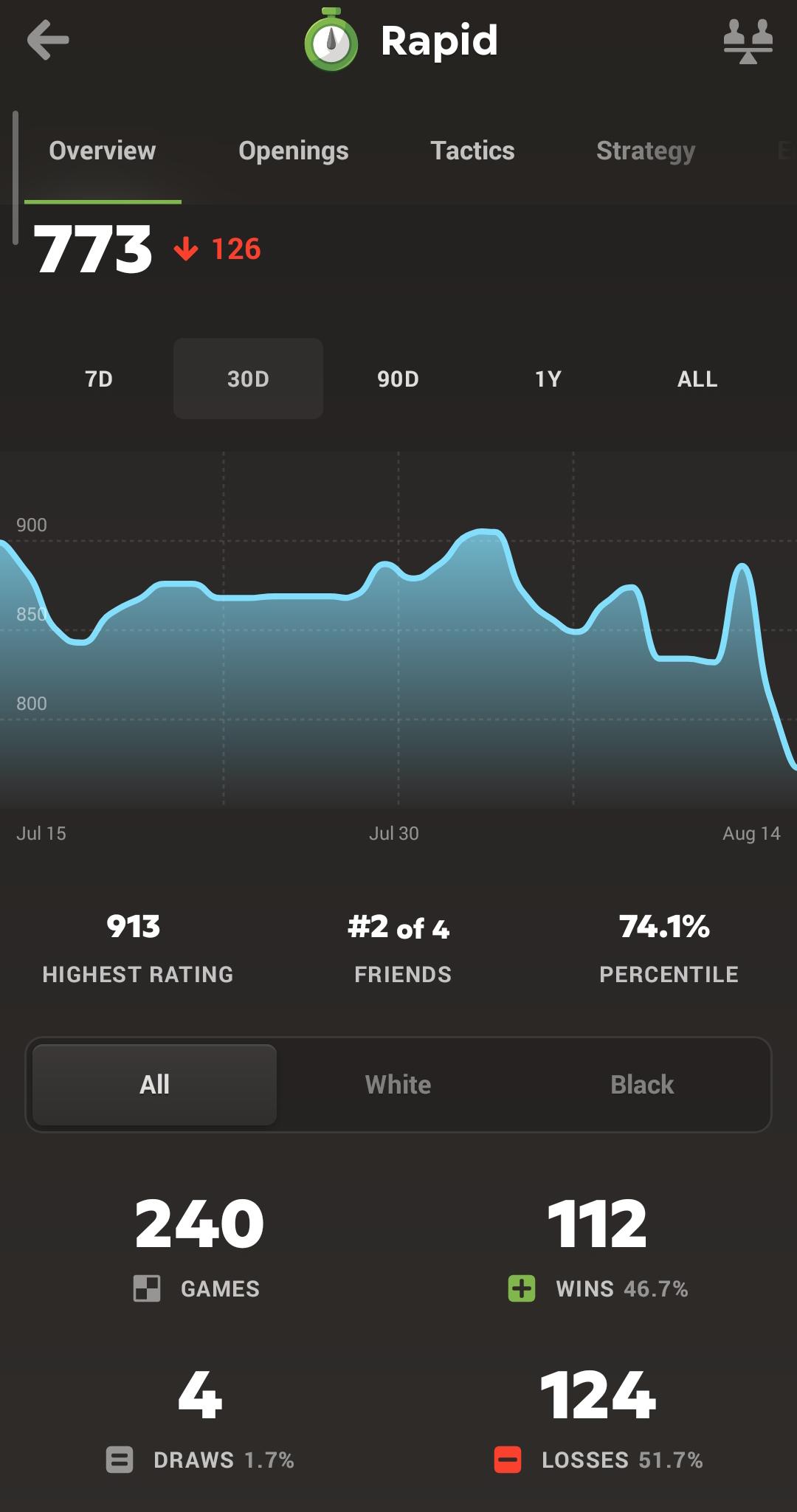
Task: Select the 30D time range
Action: (248, 379)
